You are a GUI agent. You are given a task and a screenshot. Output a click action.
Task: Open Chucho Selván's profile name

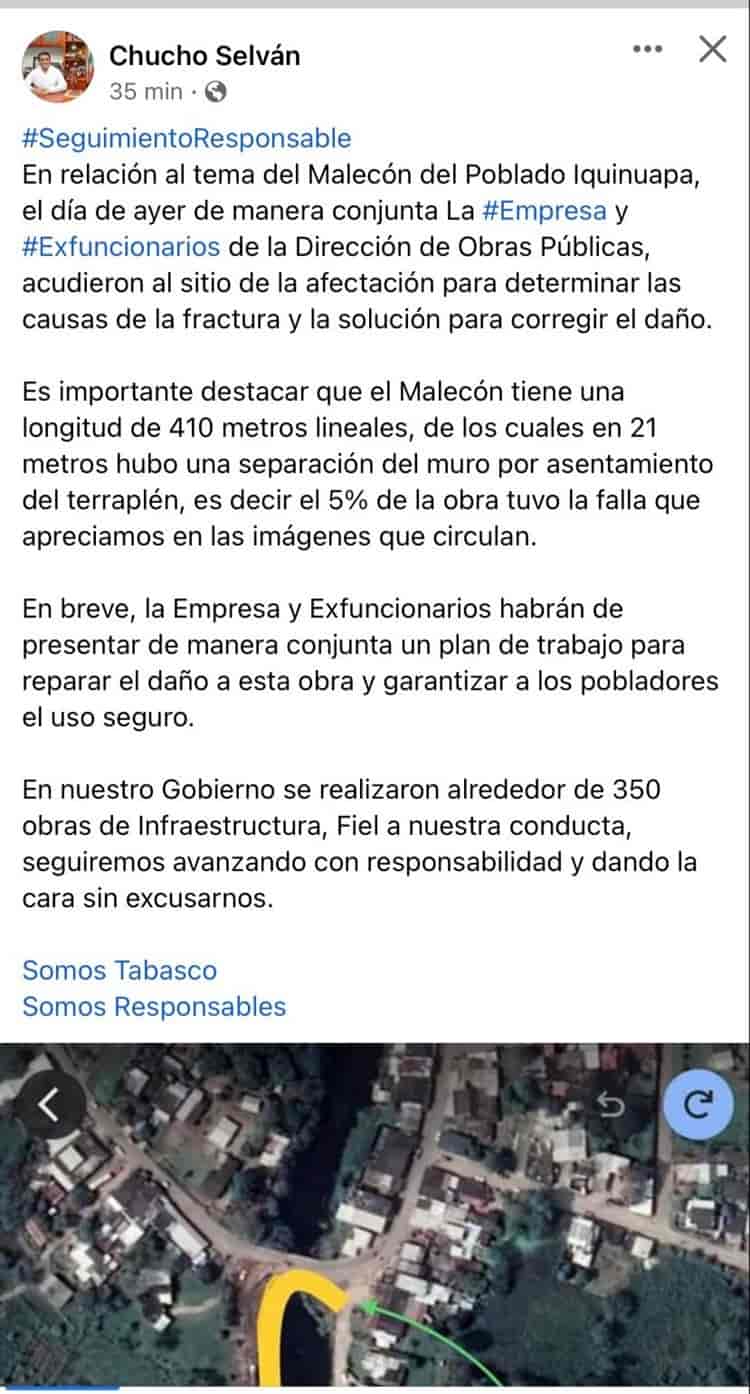(204, 56)
